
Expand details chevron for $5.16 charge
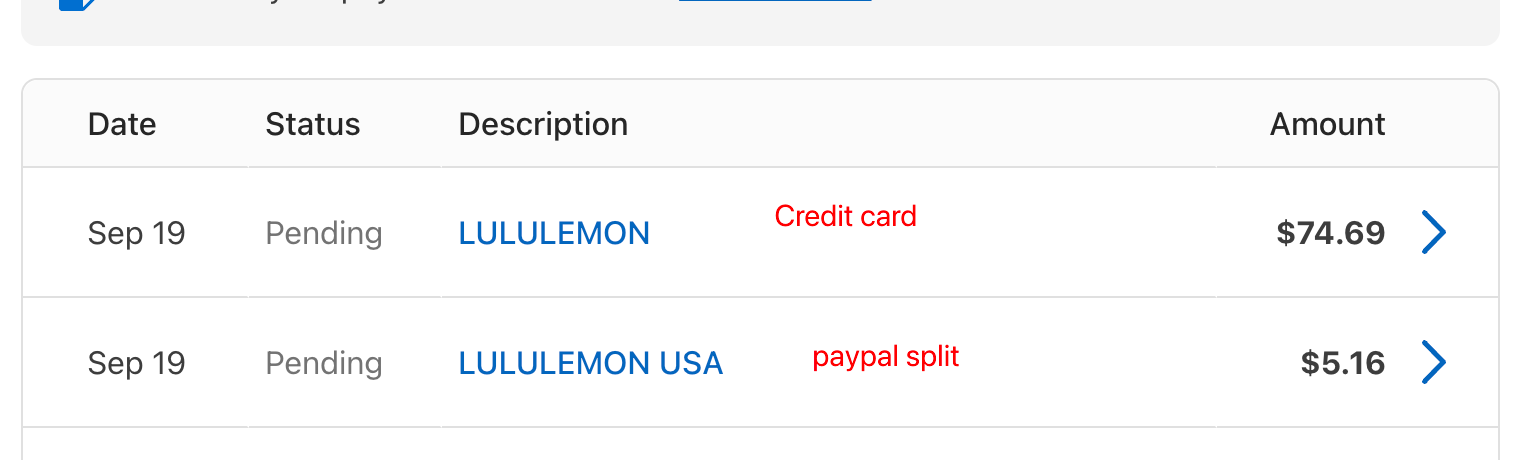[x=1433, y=363]
